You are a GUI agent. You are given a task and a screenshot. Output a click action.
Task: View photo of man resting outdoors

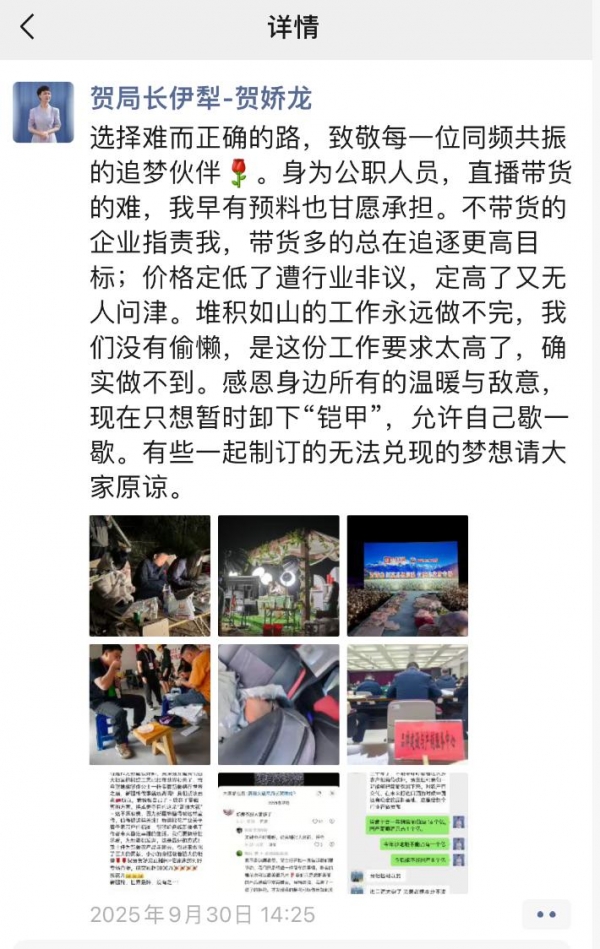(x=150, y=576)
